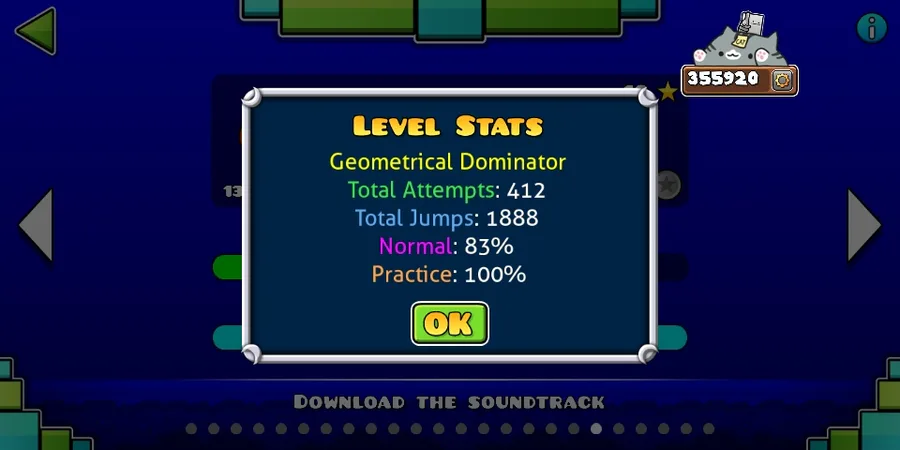Viewport: 900px width, 450px height.
Task: Tap Download the soundtrack
Action: click(449, 402)
